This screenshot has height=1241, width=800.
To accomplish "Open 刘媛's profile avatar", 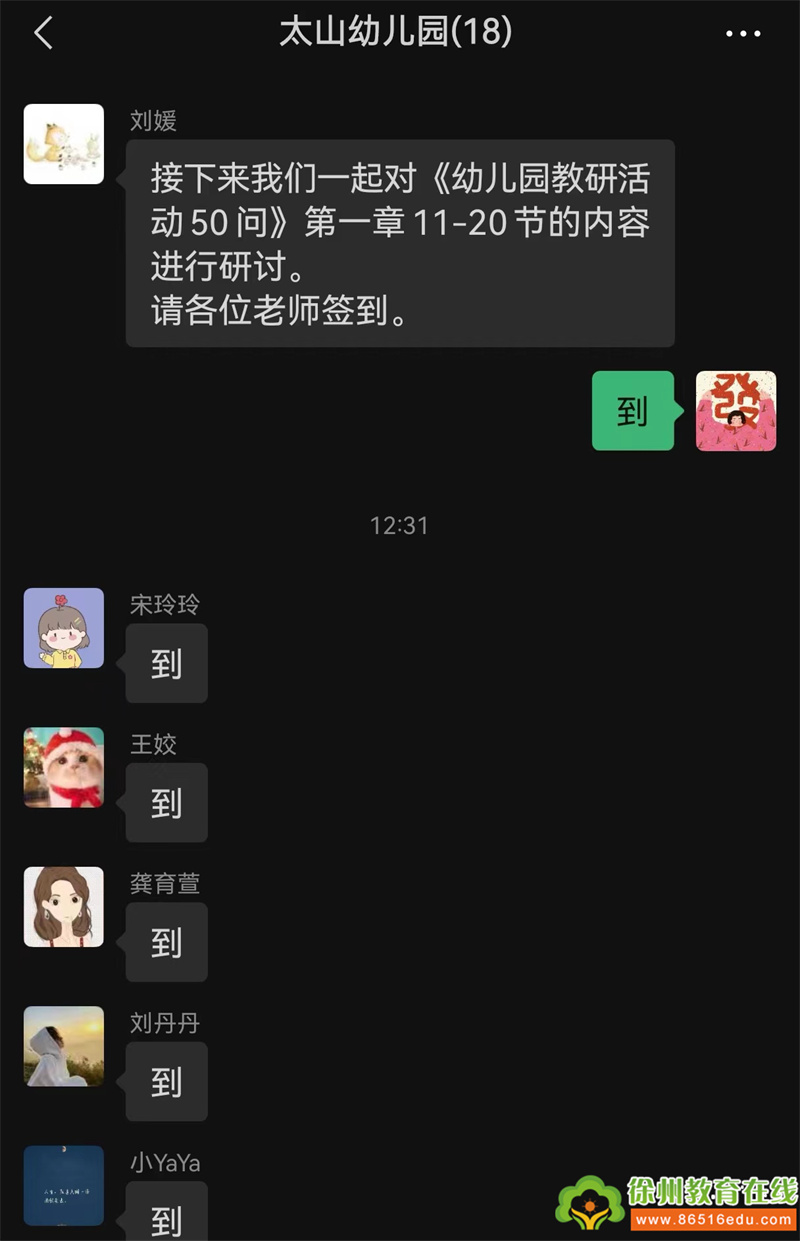I will click(63, 144).
